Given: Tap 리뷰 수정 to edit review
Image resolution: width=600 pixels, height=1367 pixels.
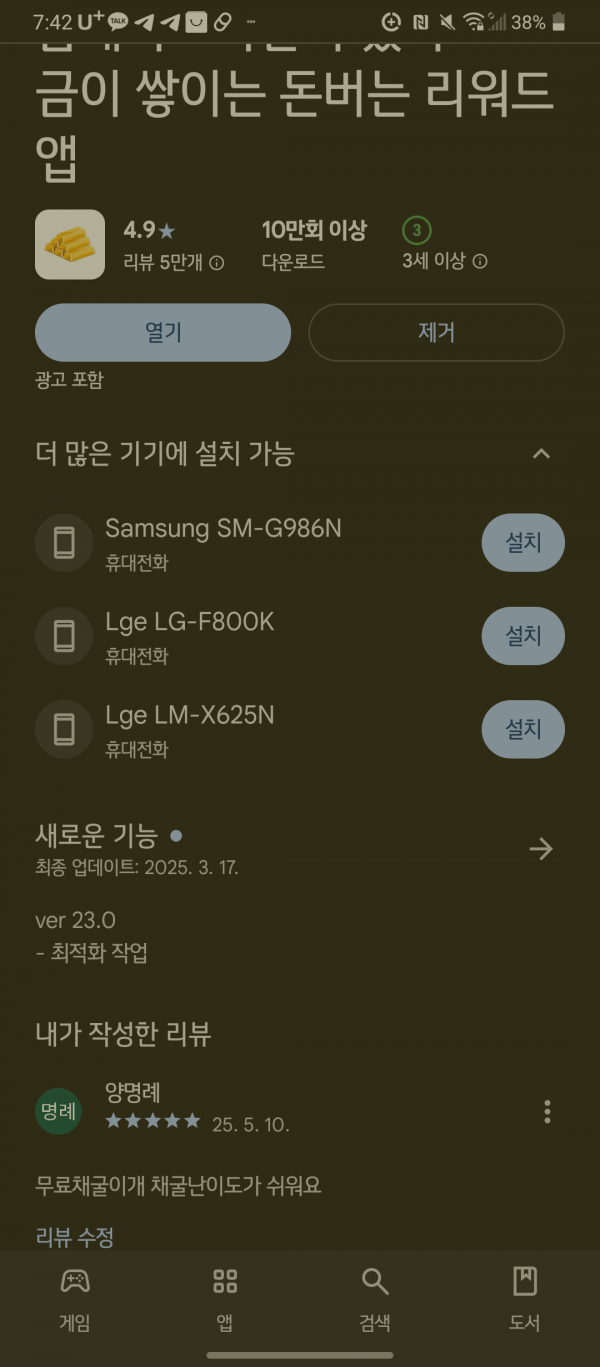Looking at the screenshot, I should click(x=75, y=1237).
